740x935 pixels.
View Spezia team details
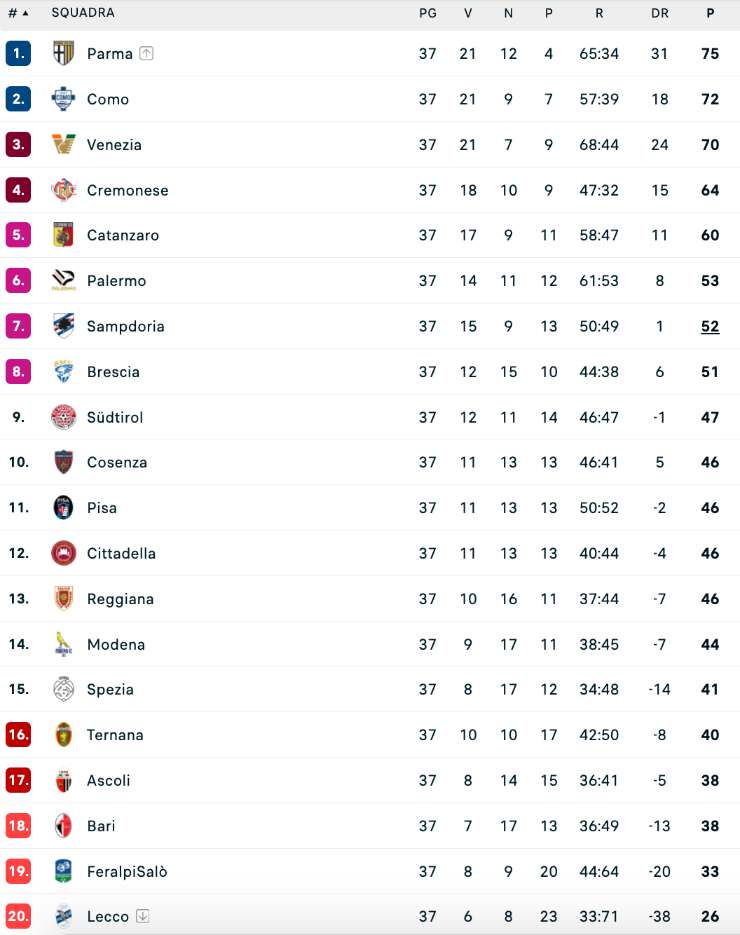[110, 689]
